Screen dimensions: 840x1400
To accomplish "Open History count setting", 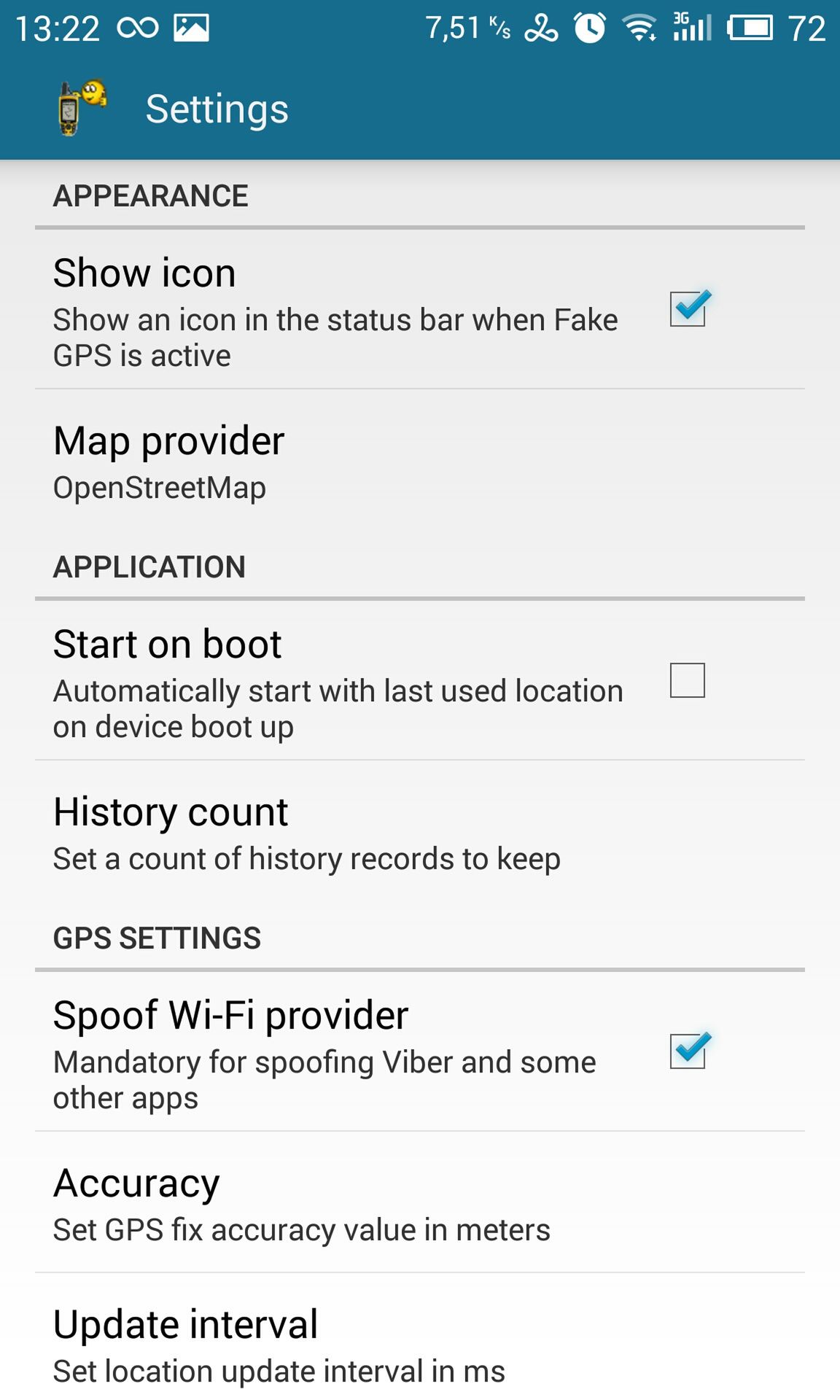I will pyautogui.click(x=420, y=833).
